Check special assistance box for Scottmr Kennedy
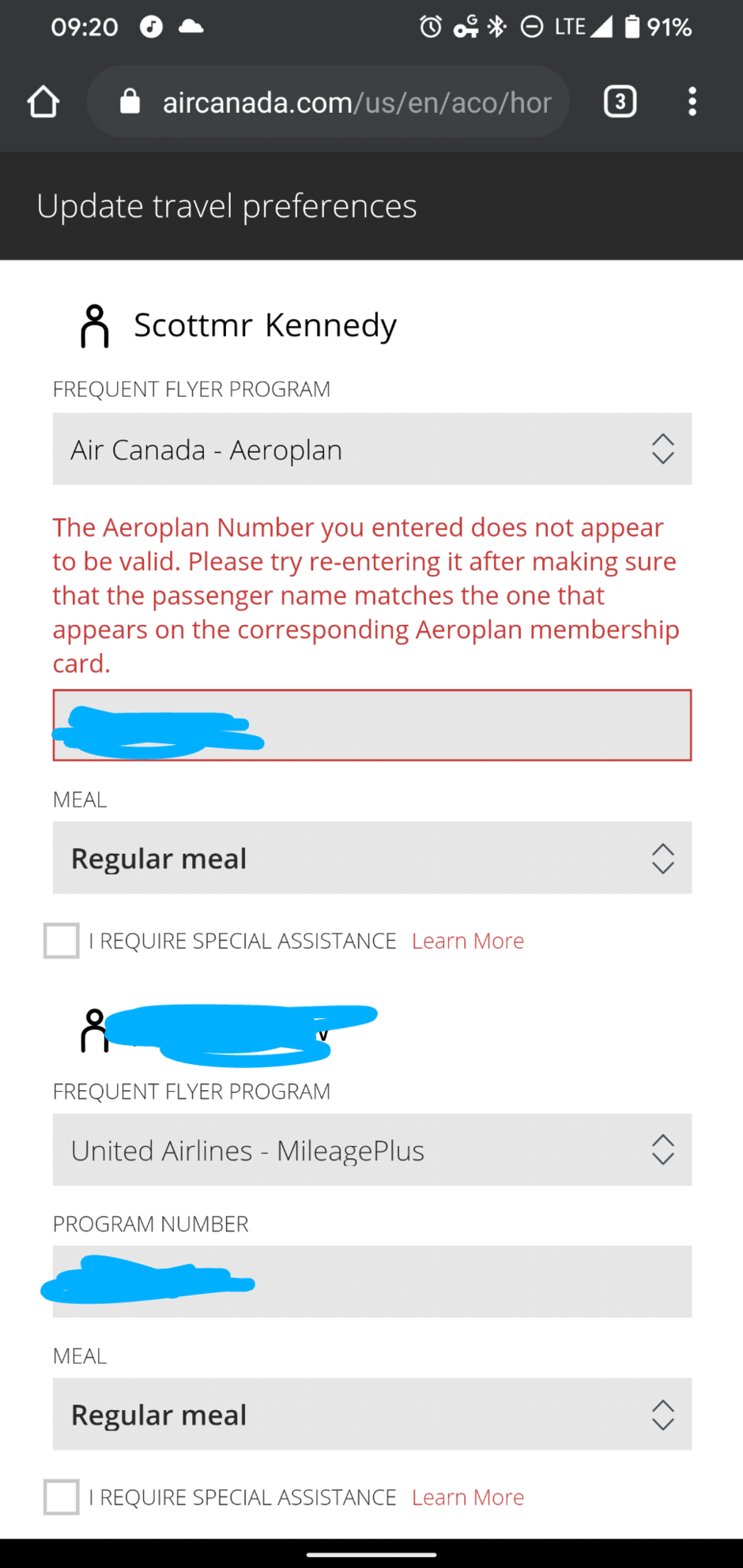743x1568 pixels. click(x=62, y=941)
